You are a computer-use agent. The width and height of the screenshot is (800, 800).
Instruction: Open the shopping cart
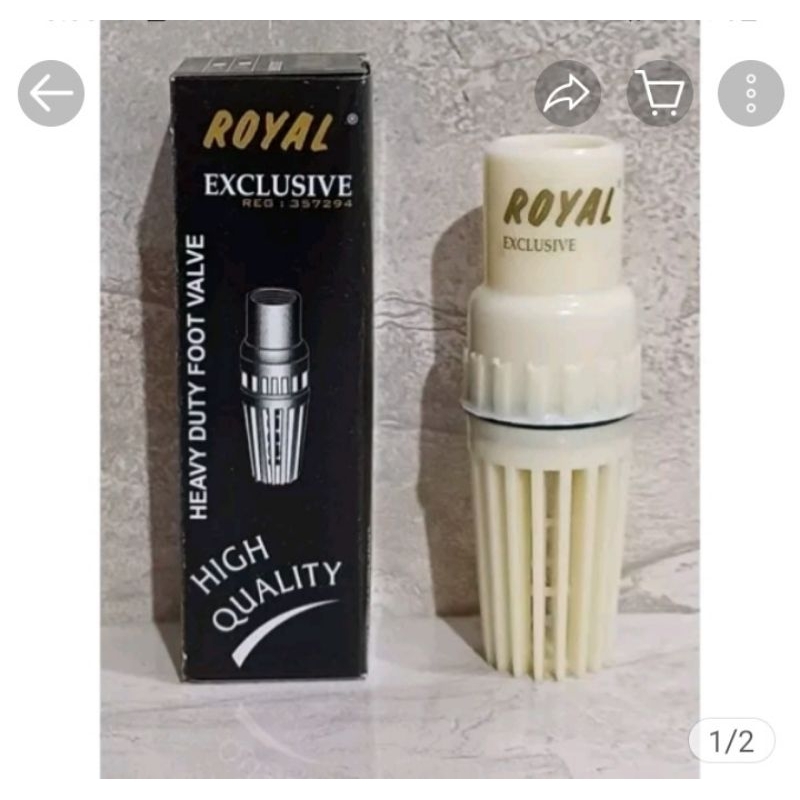[660, 93]
